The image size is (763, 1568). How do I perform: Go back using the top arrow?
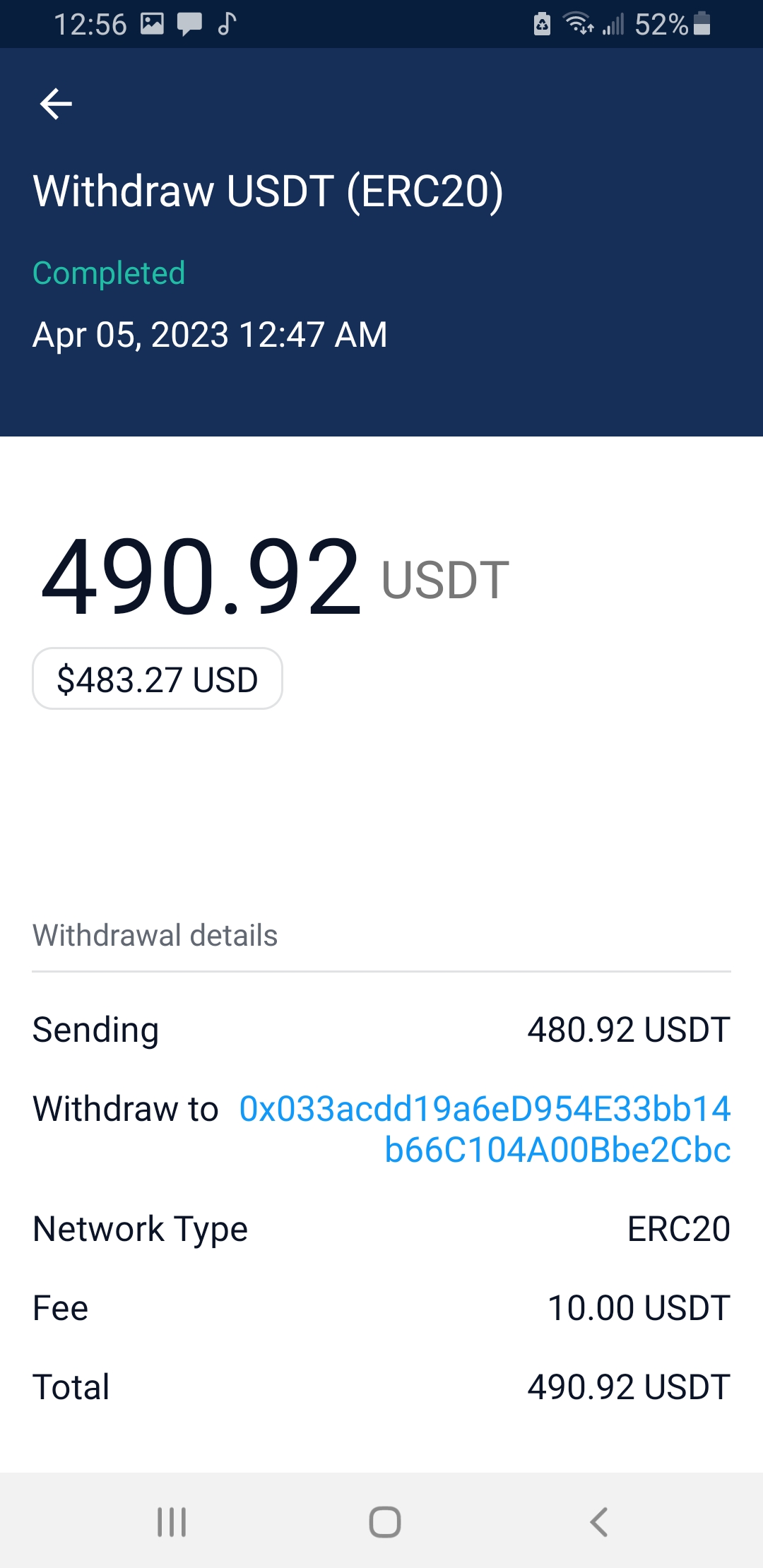point(56,105)
